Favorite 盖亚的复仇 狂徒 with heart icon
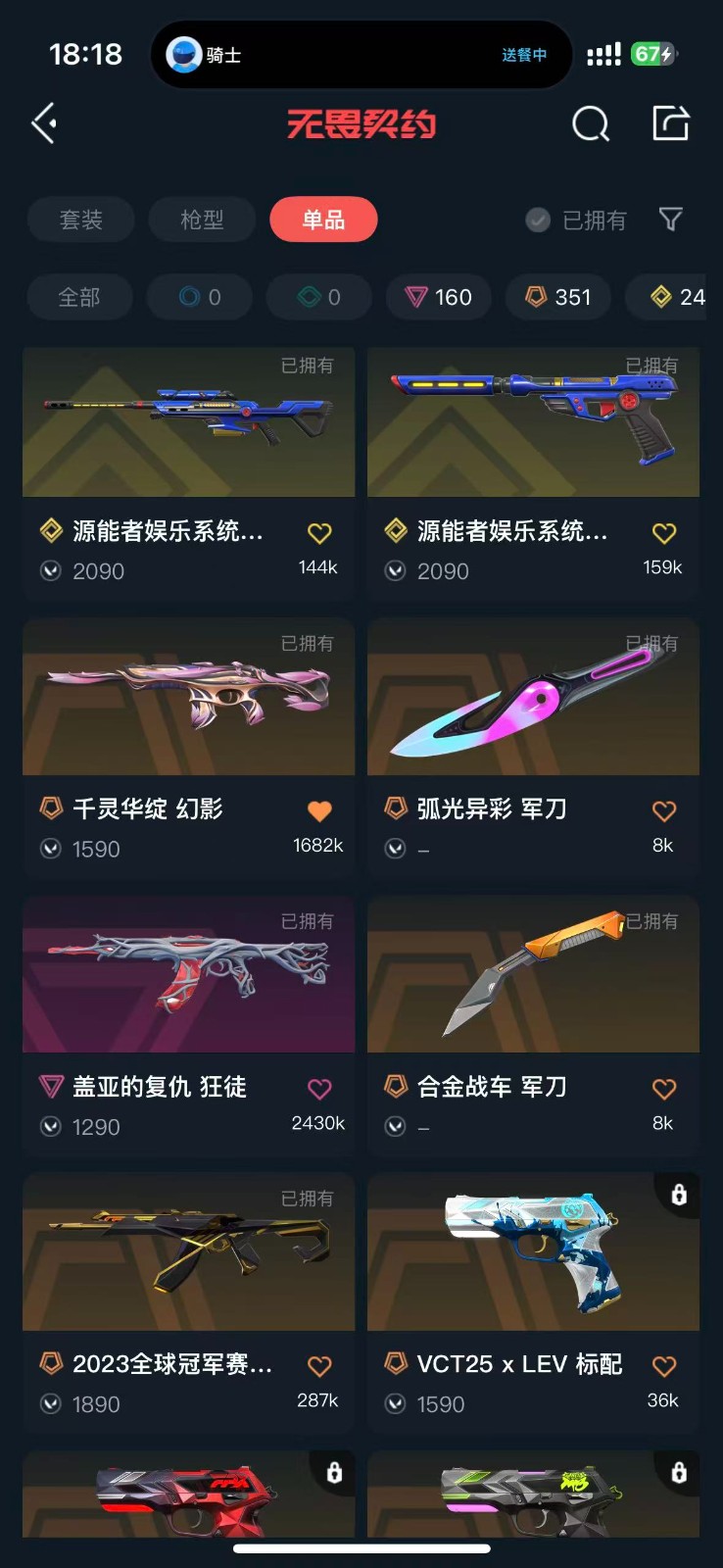Viewport: 723px width, 1568px height. pyautogui.click(x=319, y=1089)
